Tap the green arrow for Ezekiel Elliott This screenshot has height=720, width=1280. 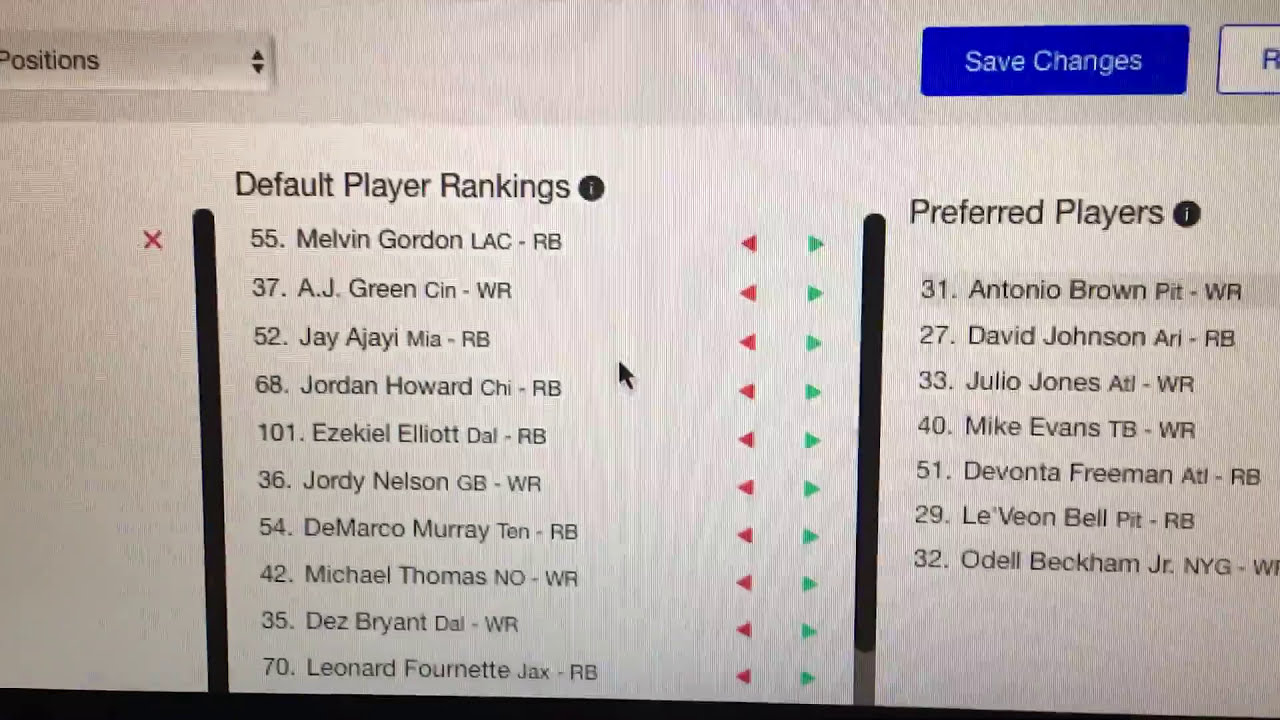click(812, 440)
